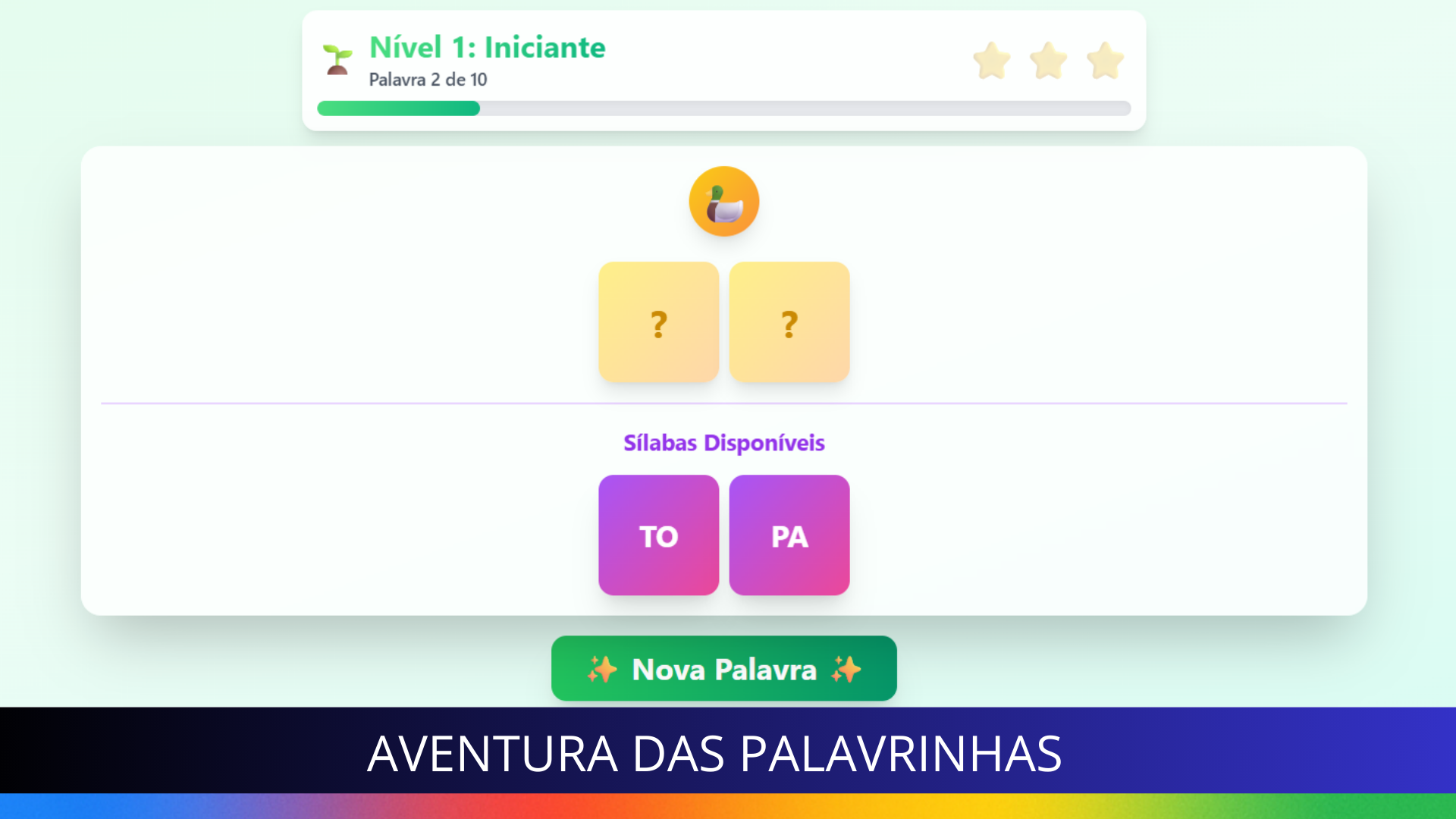Viewport: 1456px width, 819px height.
Task: Select the TO syllable tile
Action: 658,535
